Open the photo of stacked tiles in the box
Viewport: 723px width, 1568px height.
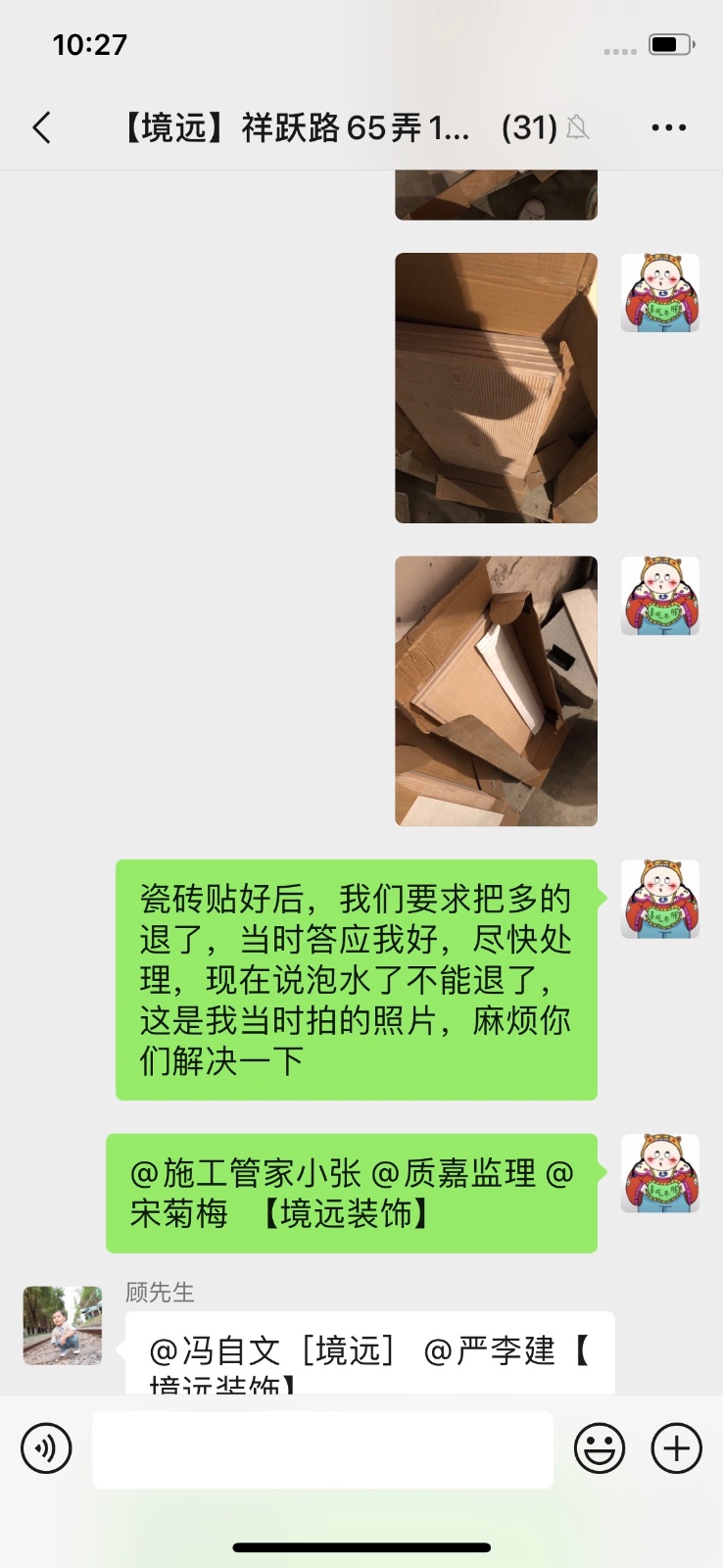[x=496, y=388]
